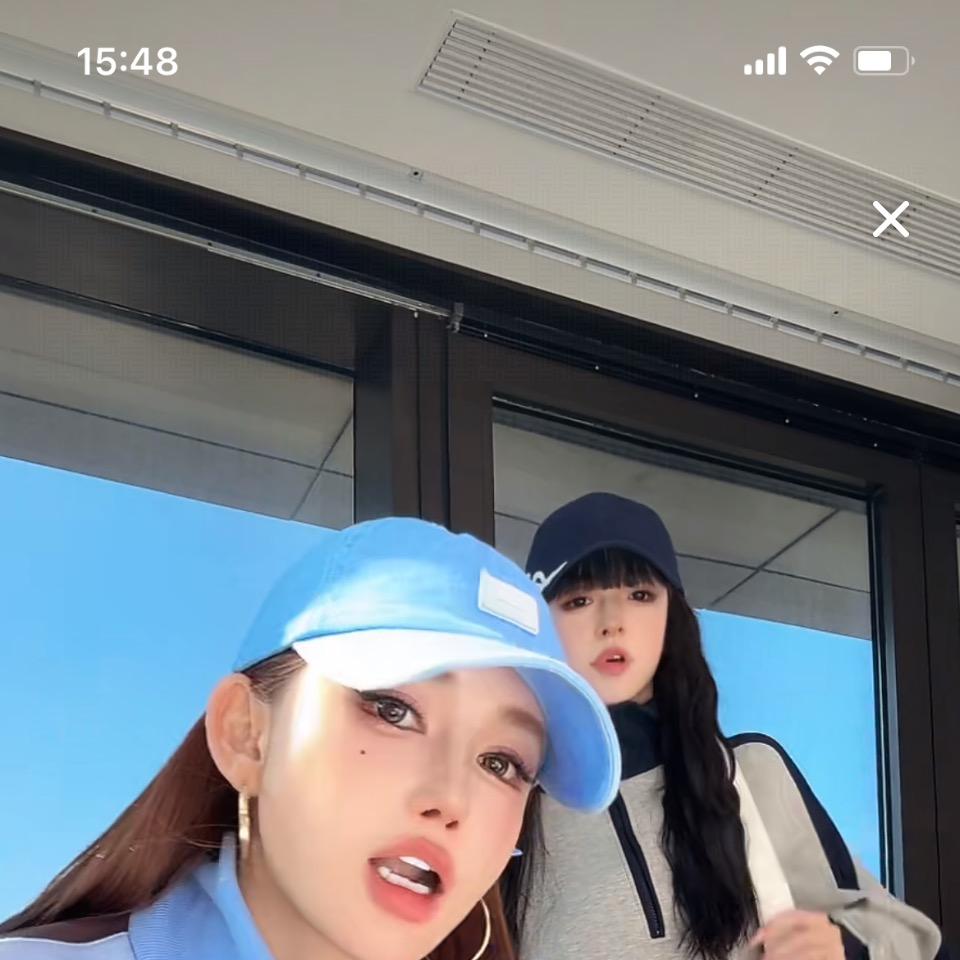Close the full-screen photo viewer
Viewport: 960px width, 960px height.
[x=890, y=219]
